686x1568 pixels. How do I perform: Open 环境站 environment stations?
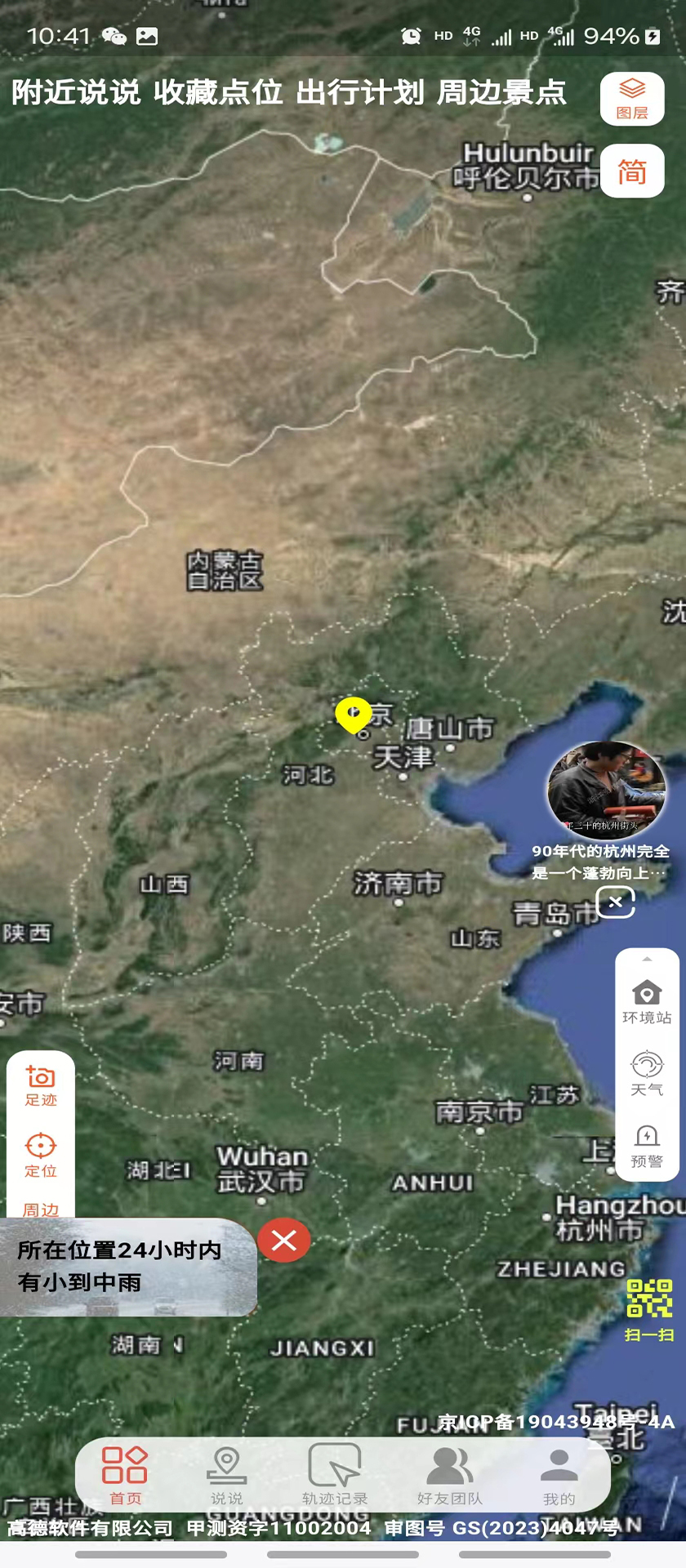click(x=647, y=1001)
